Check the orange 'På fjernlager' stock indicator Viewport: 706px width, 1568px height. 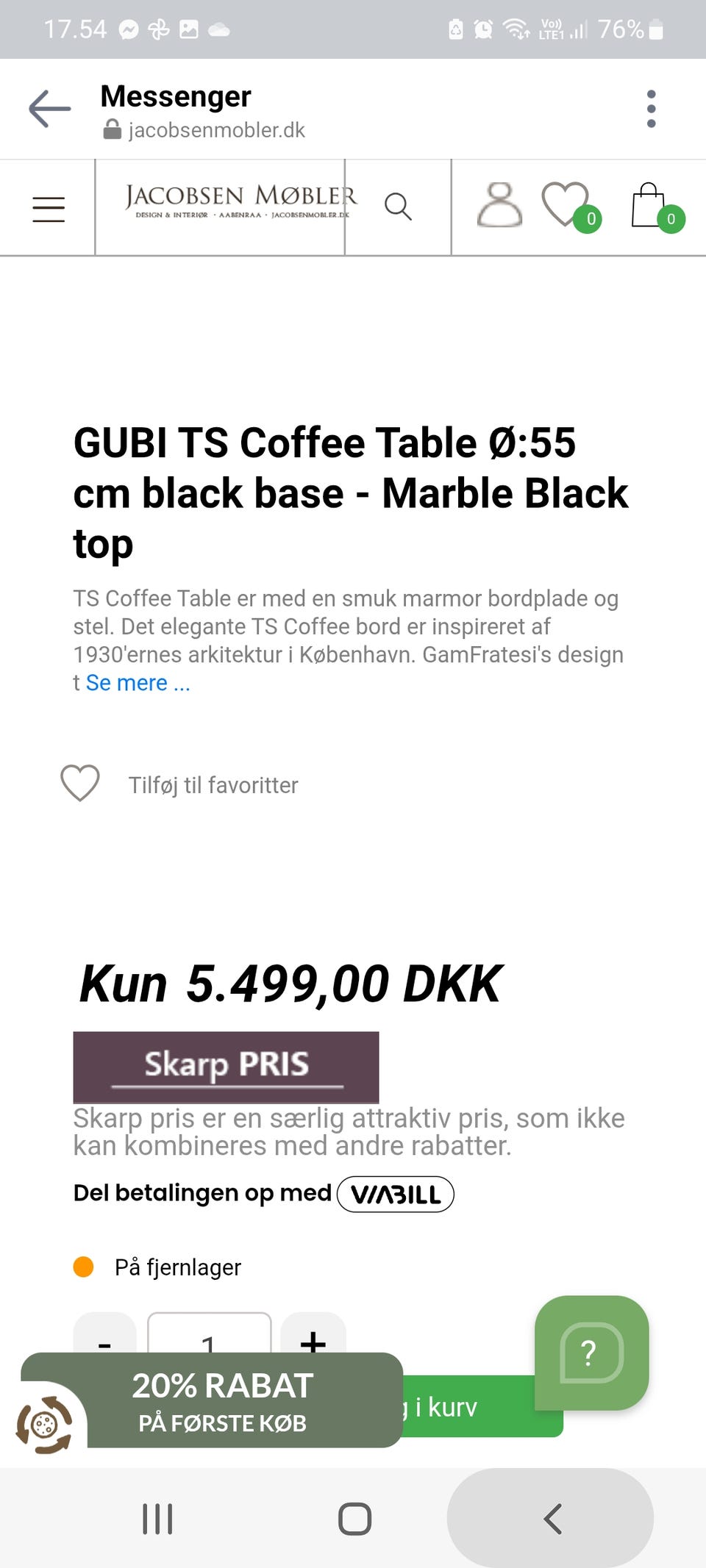coord(83,1267)
